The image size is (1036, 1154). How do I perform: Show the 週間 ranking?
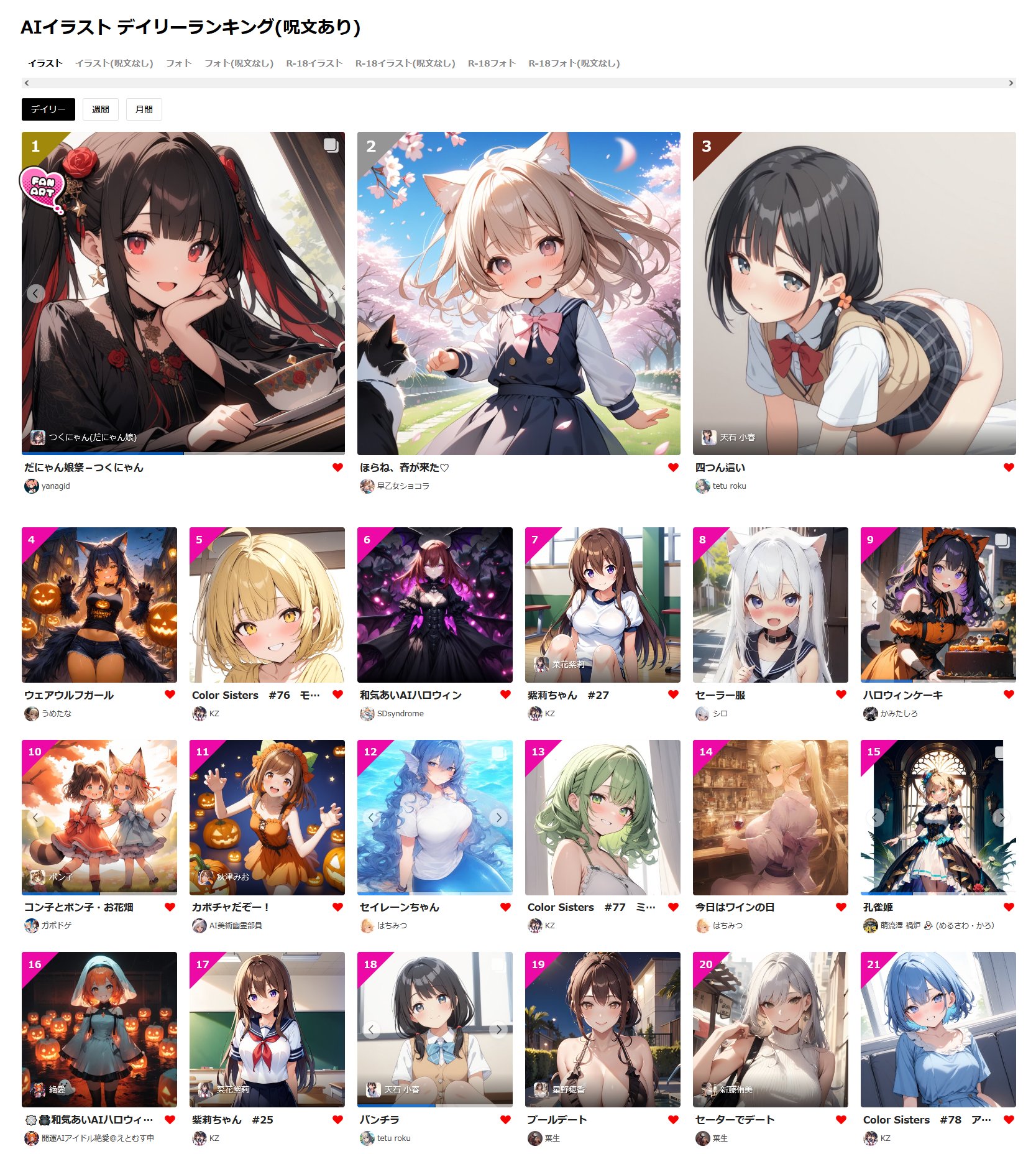point(100,109)
